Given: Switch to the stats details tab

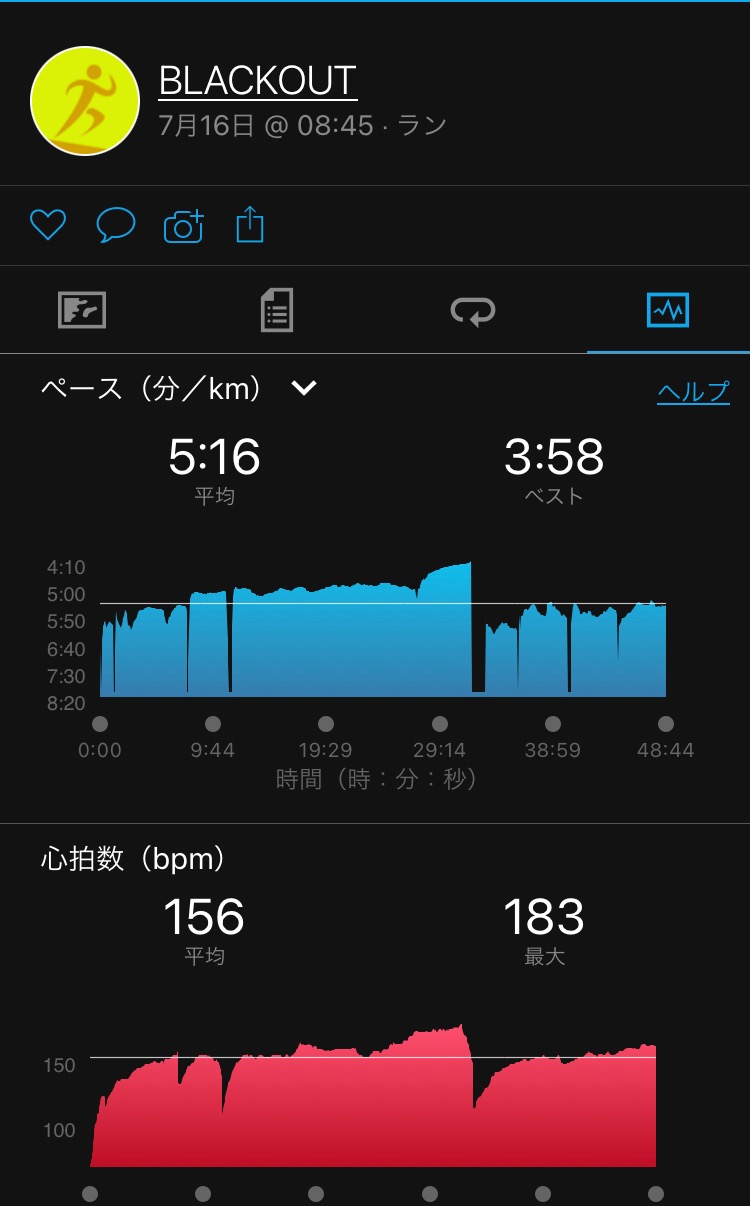Looking at the screenshot, I should point(276,310).
